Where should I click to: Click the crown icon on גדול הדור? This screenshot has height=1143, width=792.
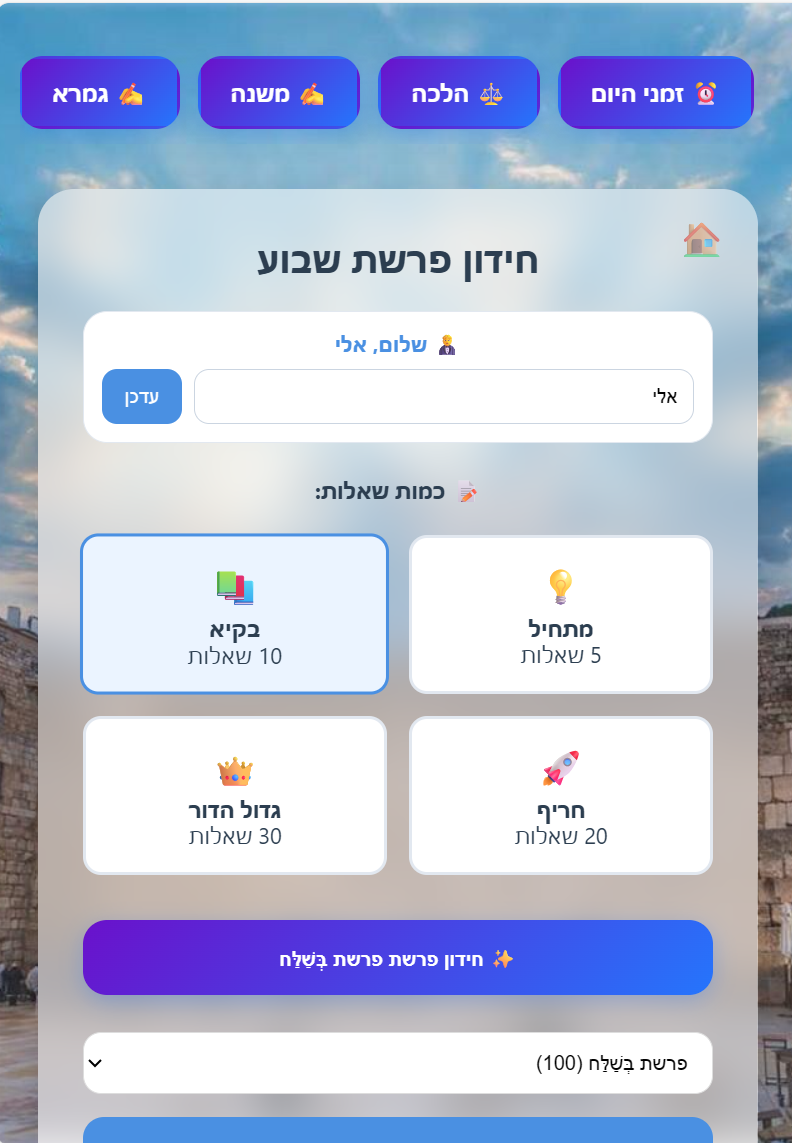click(x=234, y=770)
